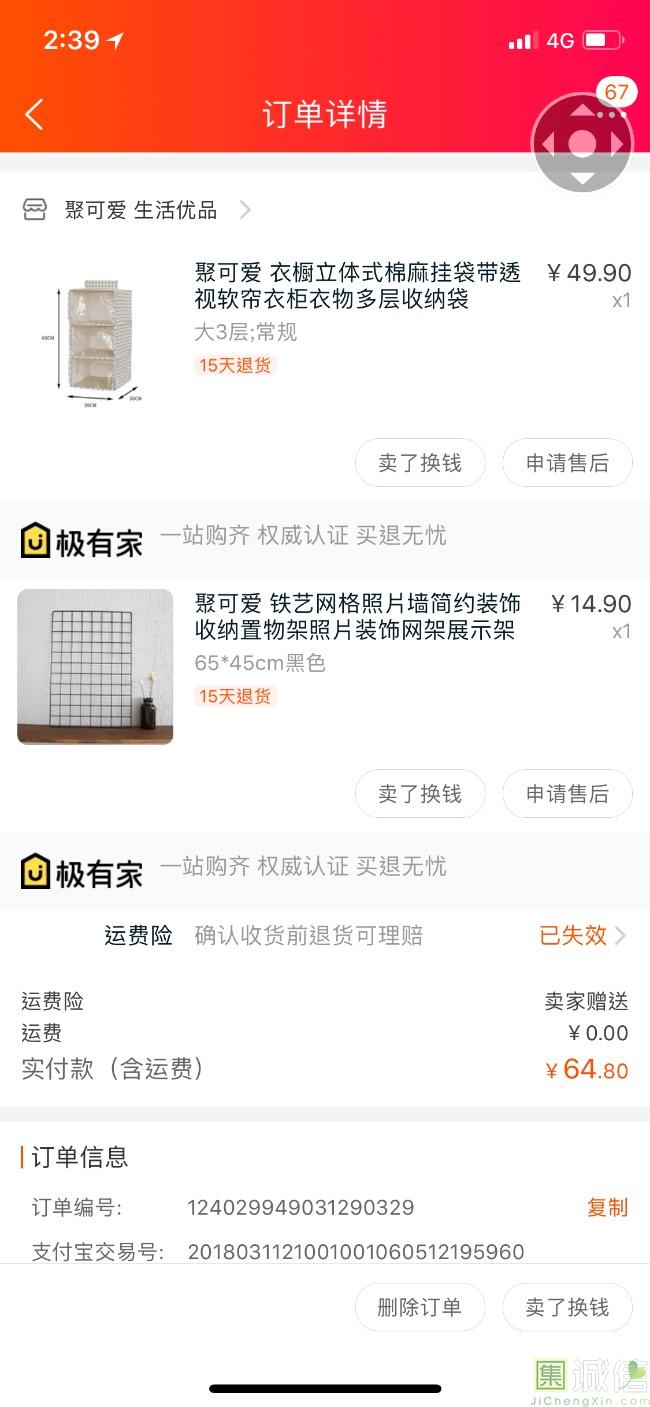Viewport: 650px width, 1407px height.
Task: Request 申请售后 for the 衣橱挂袋 item
Action: (567, 463)
